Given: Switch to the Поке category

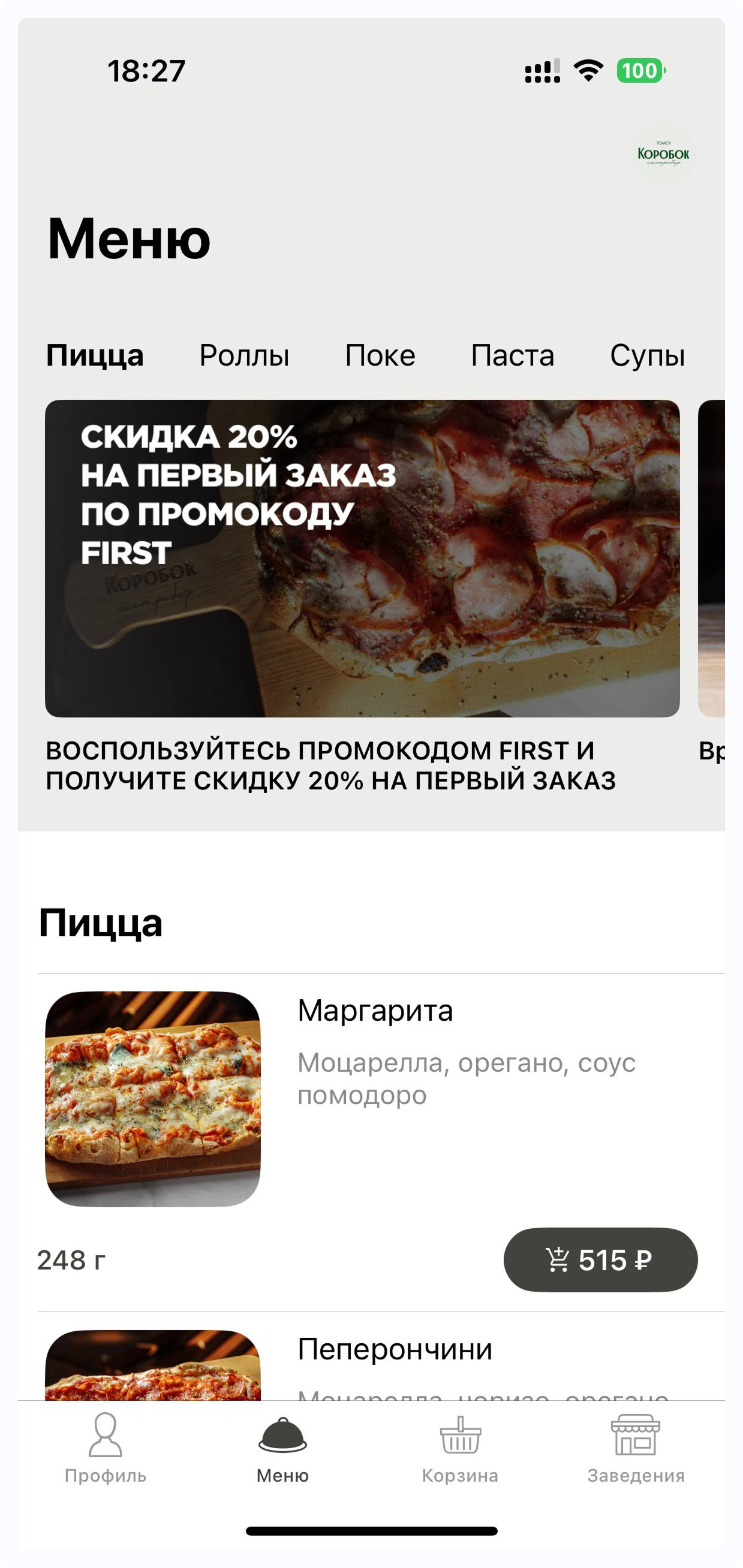Looking at the screenshot, I should click(x=380, y=355).
